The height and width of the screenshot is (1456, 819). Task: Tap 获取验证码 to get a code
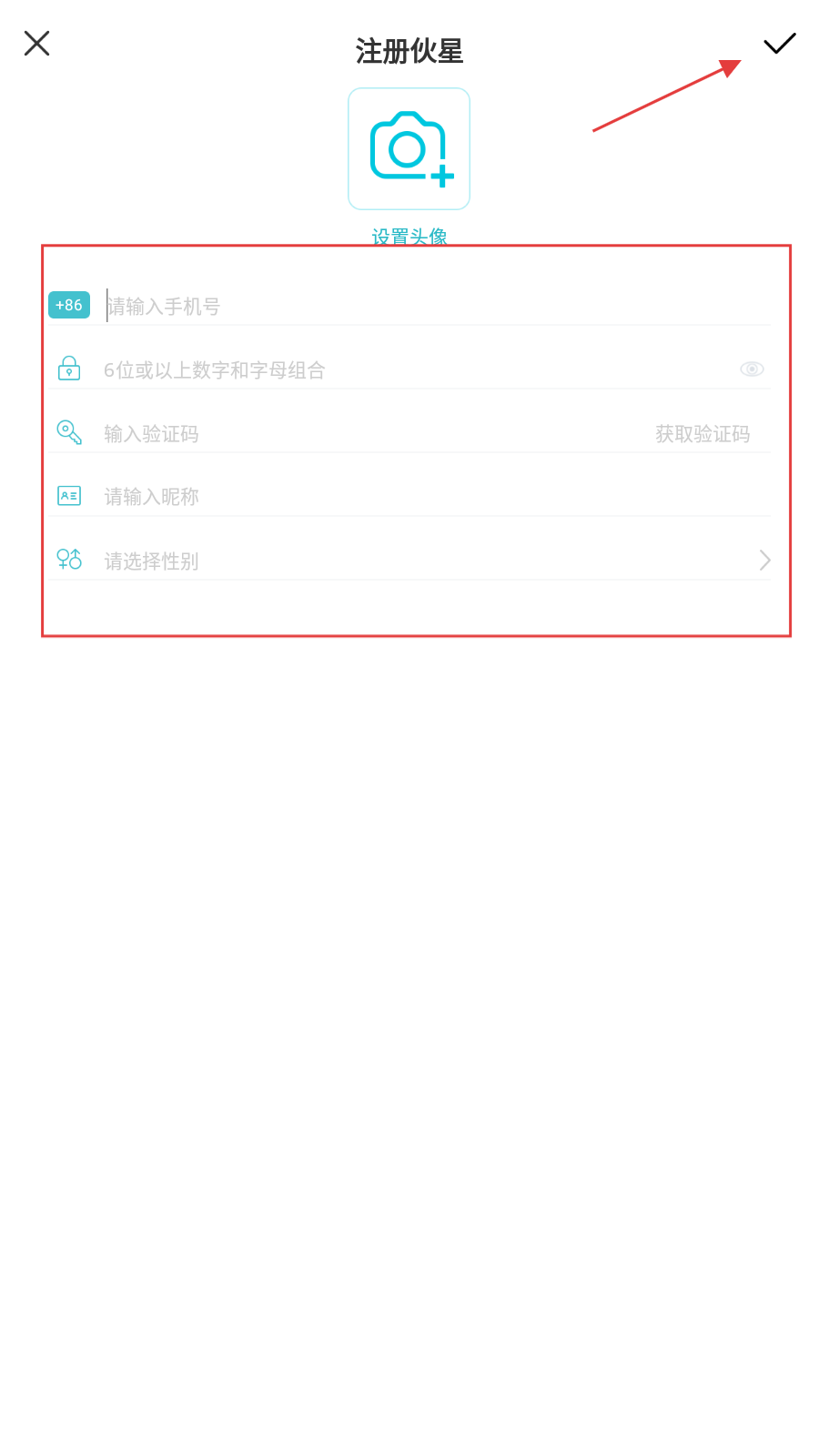[703, 434]
